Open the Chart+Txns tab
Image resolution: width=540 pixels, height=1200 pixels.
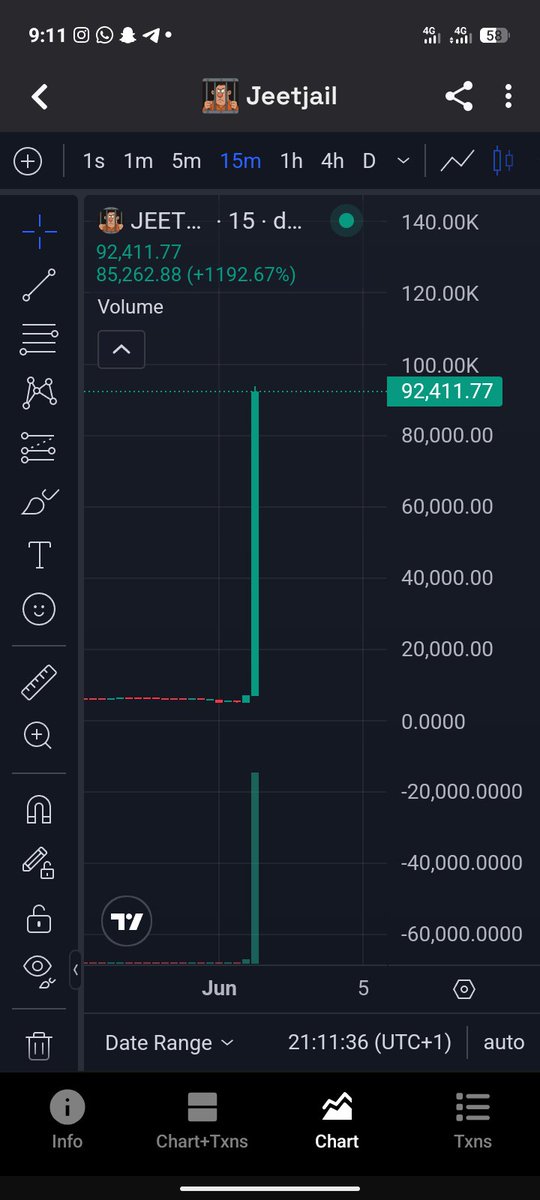[x=202, y=1120]
